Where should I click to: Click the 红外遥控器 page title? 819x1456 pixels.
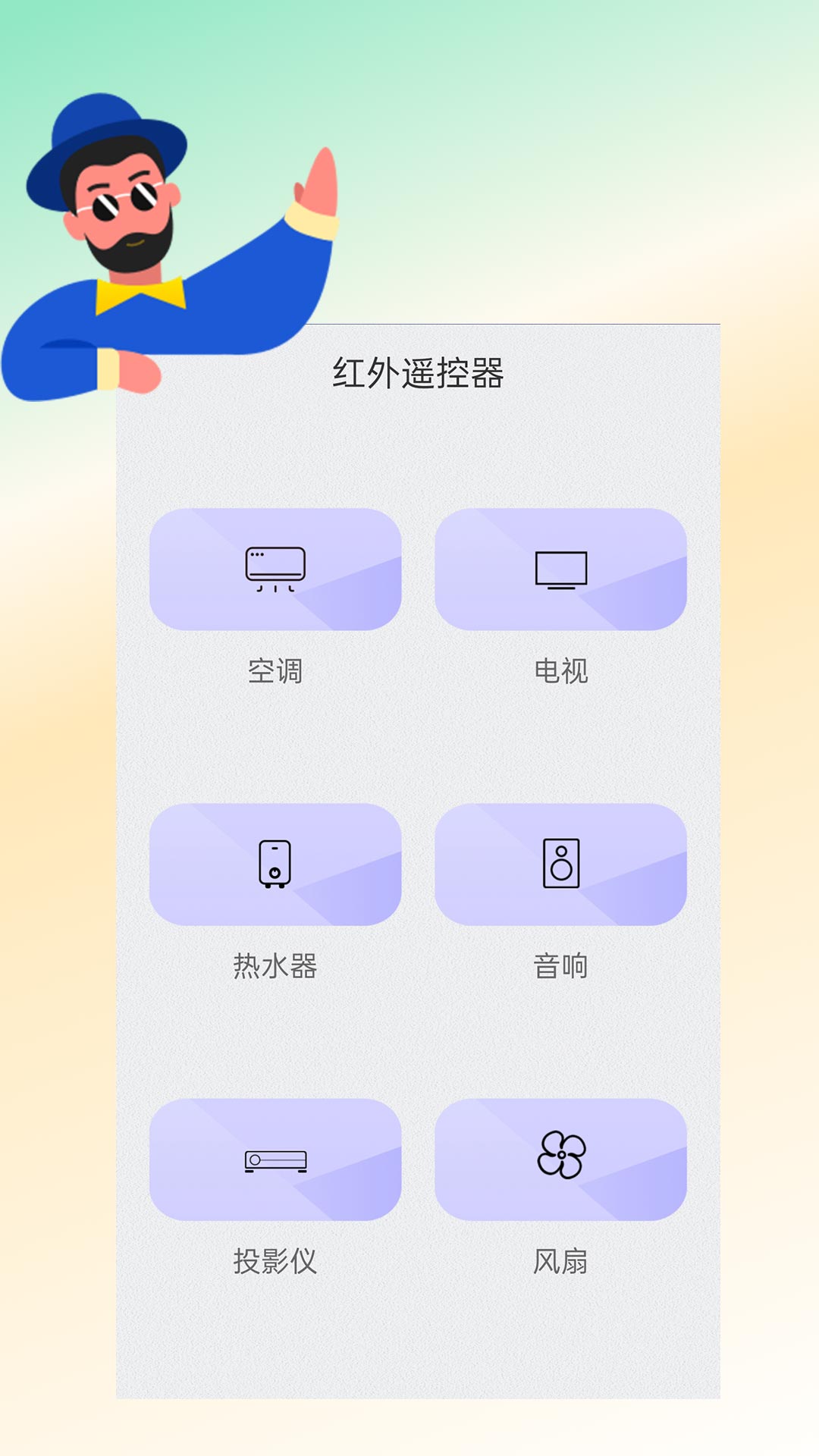pos(419,372)
